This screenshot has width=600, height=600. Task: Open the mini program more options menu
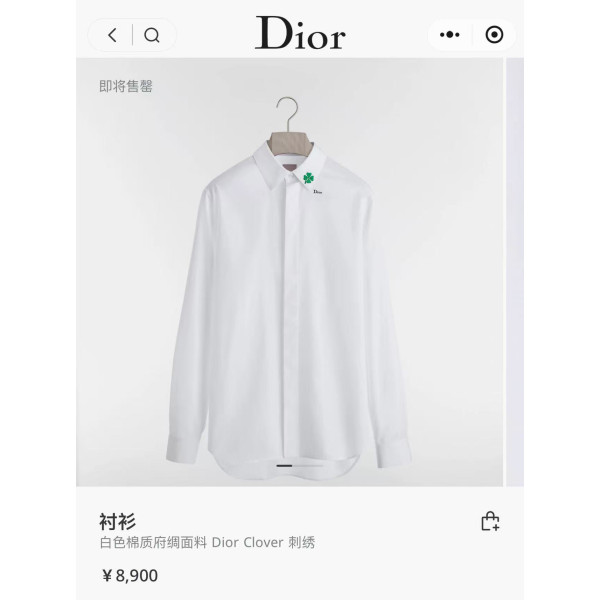(x=449, y=36)
